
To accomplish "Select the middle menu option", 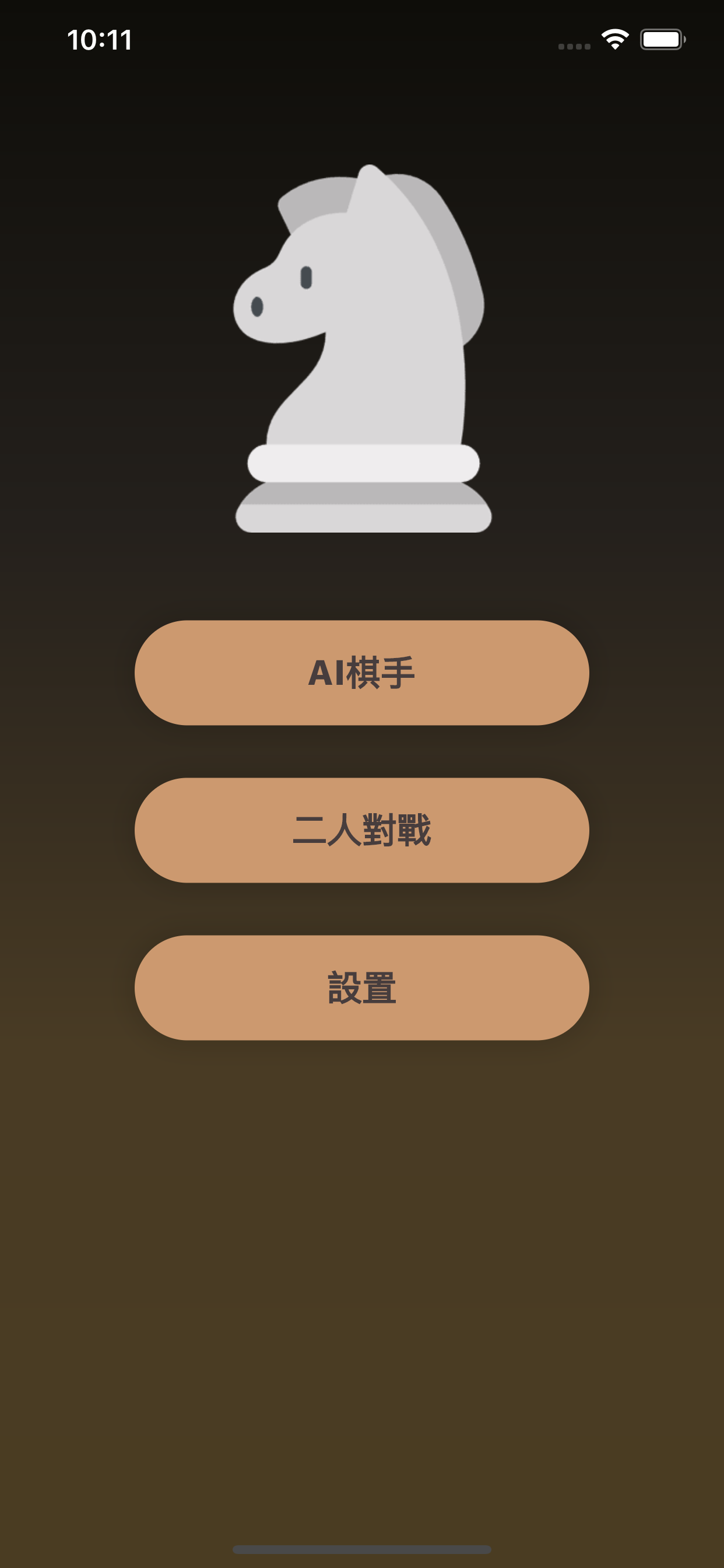I will click(361, 829).
